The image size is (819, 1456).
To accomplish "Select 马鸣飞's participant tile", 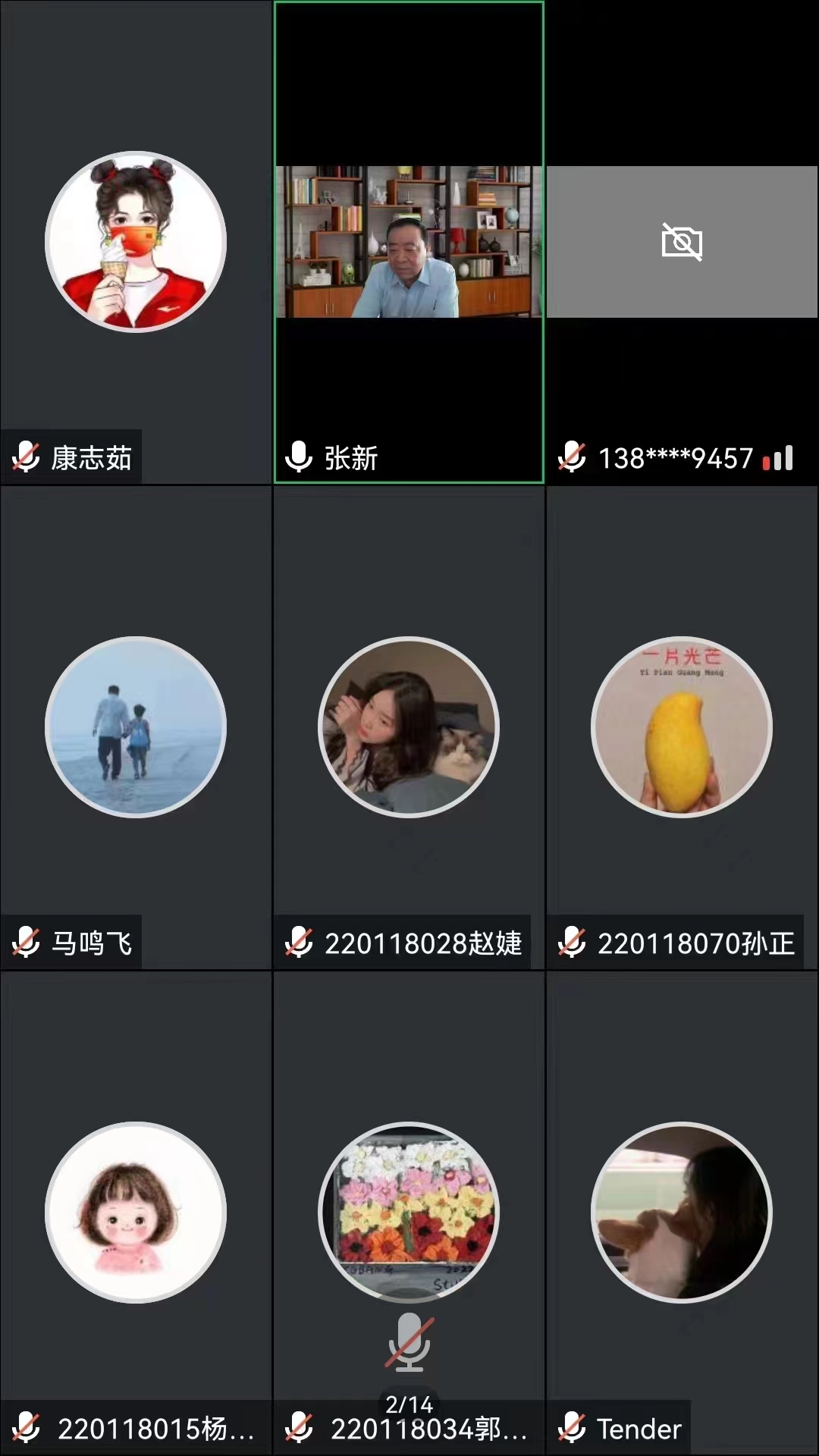I will point(136,727).
